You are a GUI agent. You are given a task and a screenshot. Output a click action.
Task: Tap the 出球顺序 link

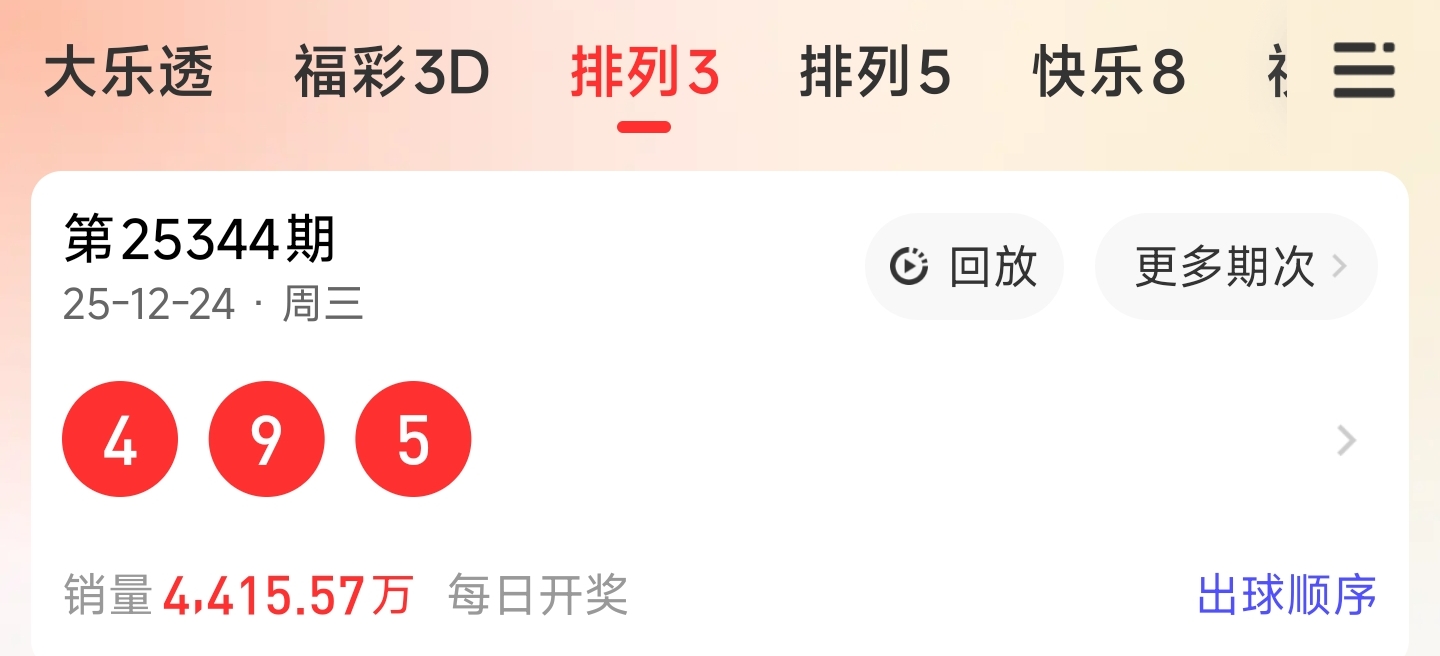1286,595
